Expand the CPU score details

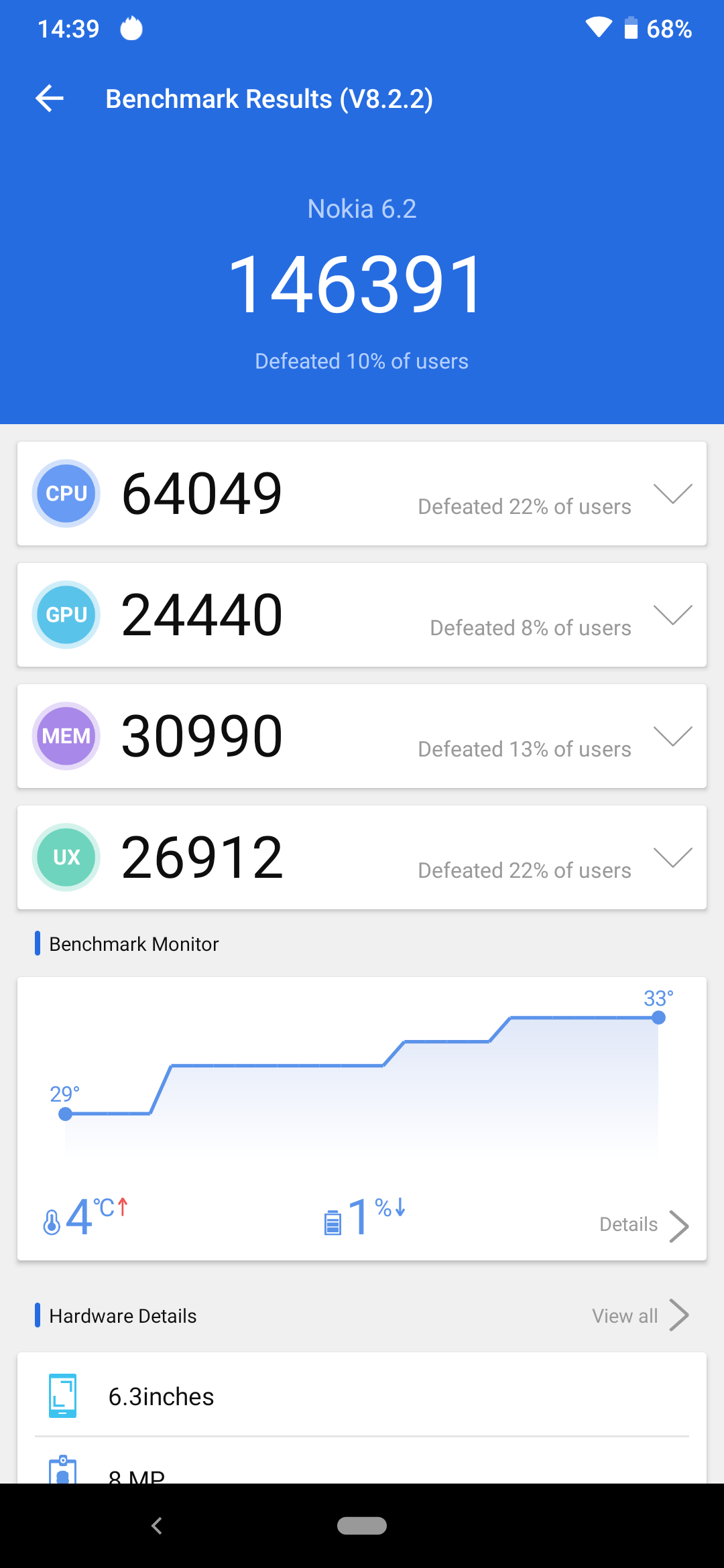672,493
